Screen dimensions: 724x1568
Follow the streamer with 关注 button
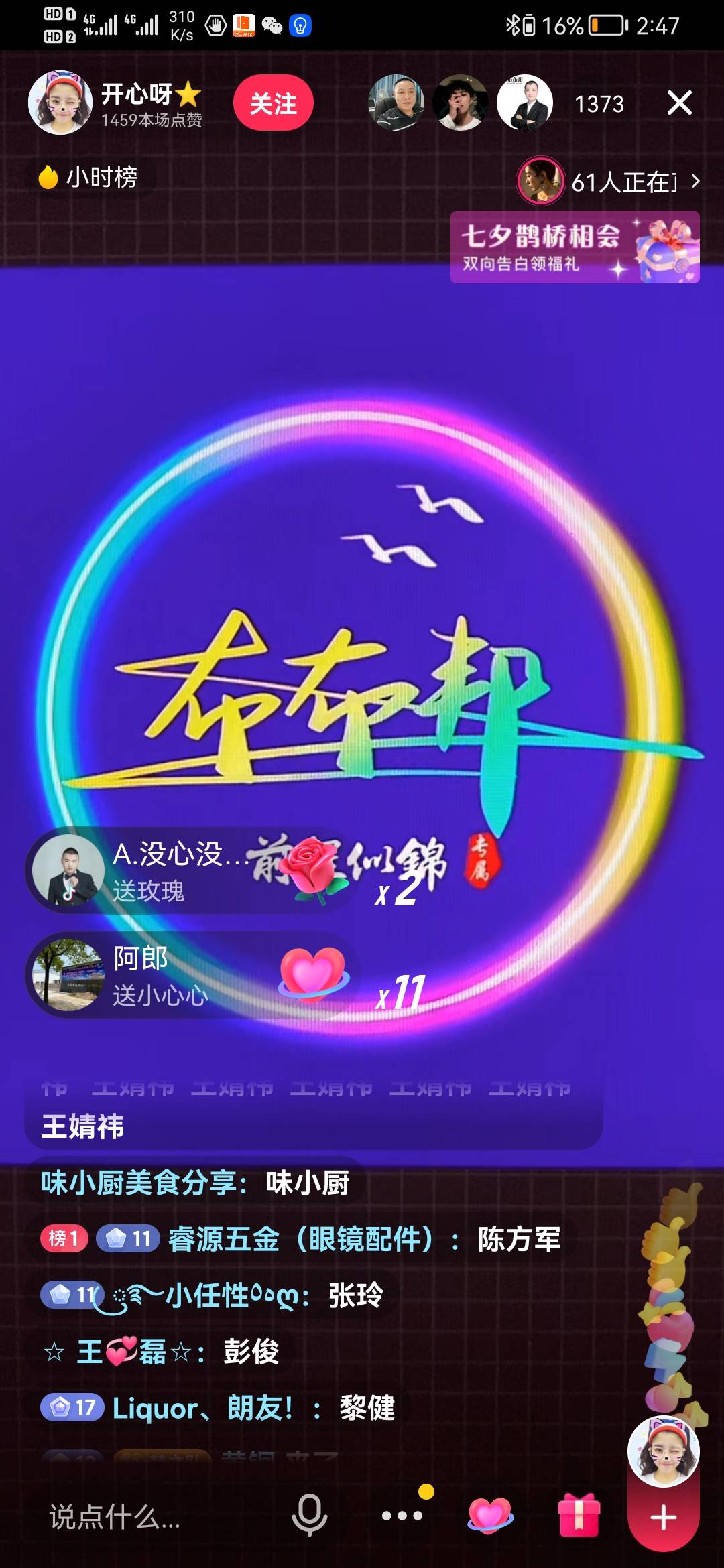coord(273,103)
